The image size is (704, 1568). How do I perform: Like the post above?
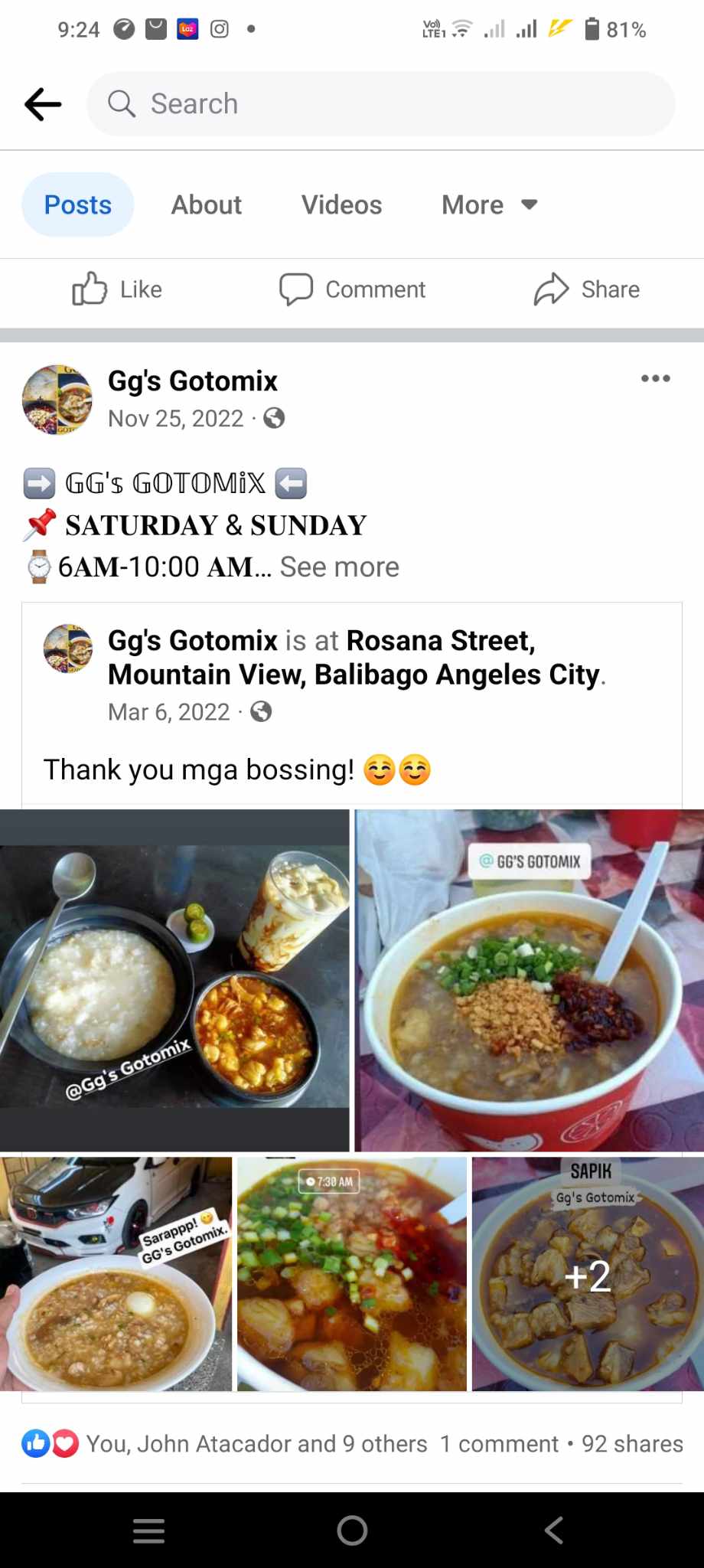pos(117,289)
